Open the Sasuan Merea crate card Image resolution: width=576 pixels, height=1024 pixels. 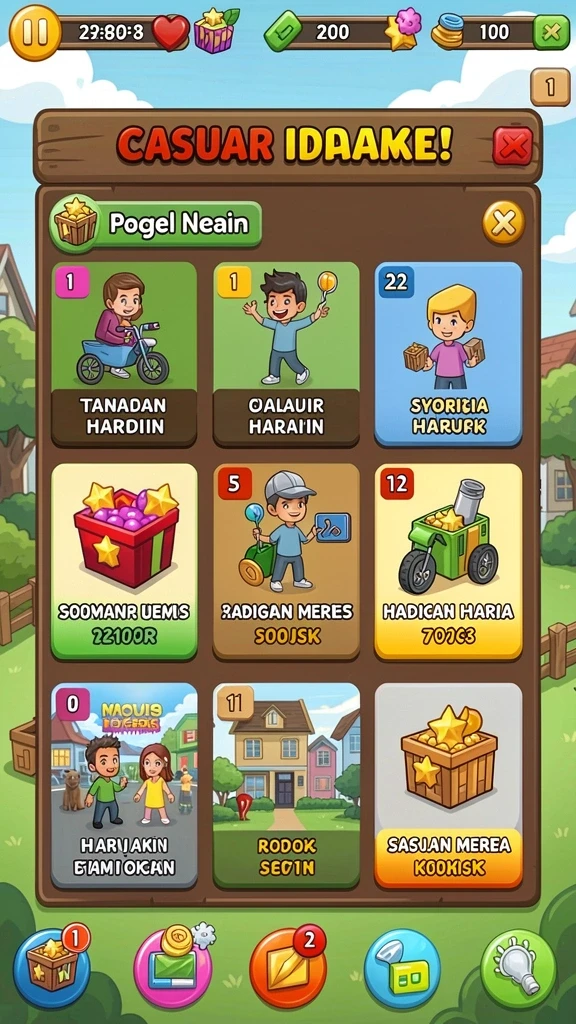(448, 786)
